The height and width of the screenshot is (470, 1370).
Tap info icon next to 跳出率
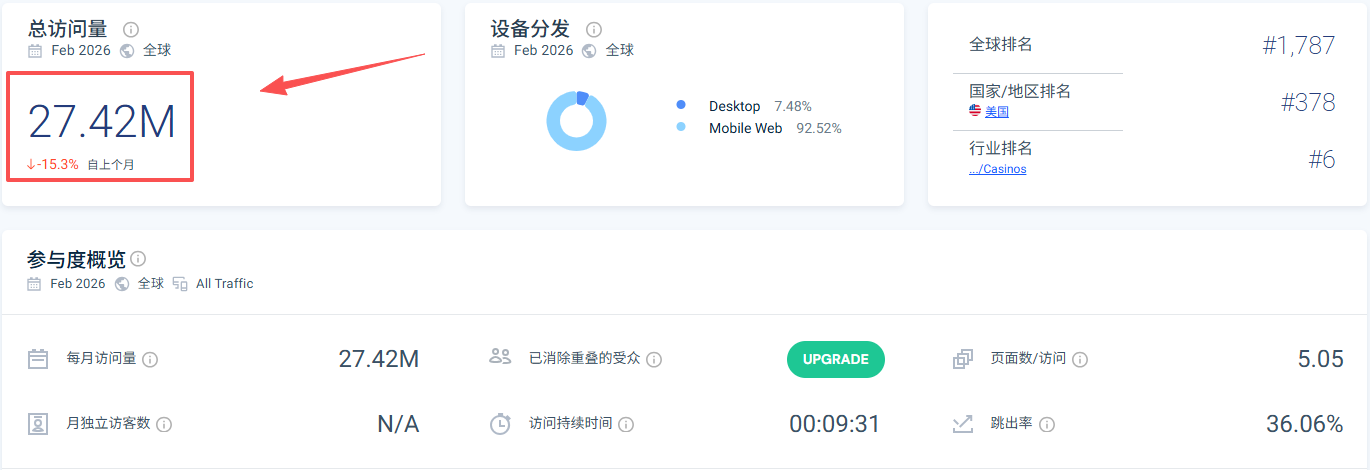[x=1047, y=424]
